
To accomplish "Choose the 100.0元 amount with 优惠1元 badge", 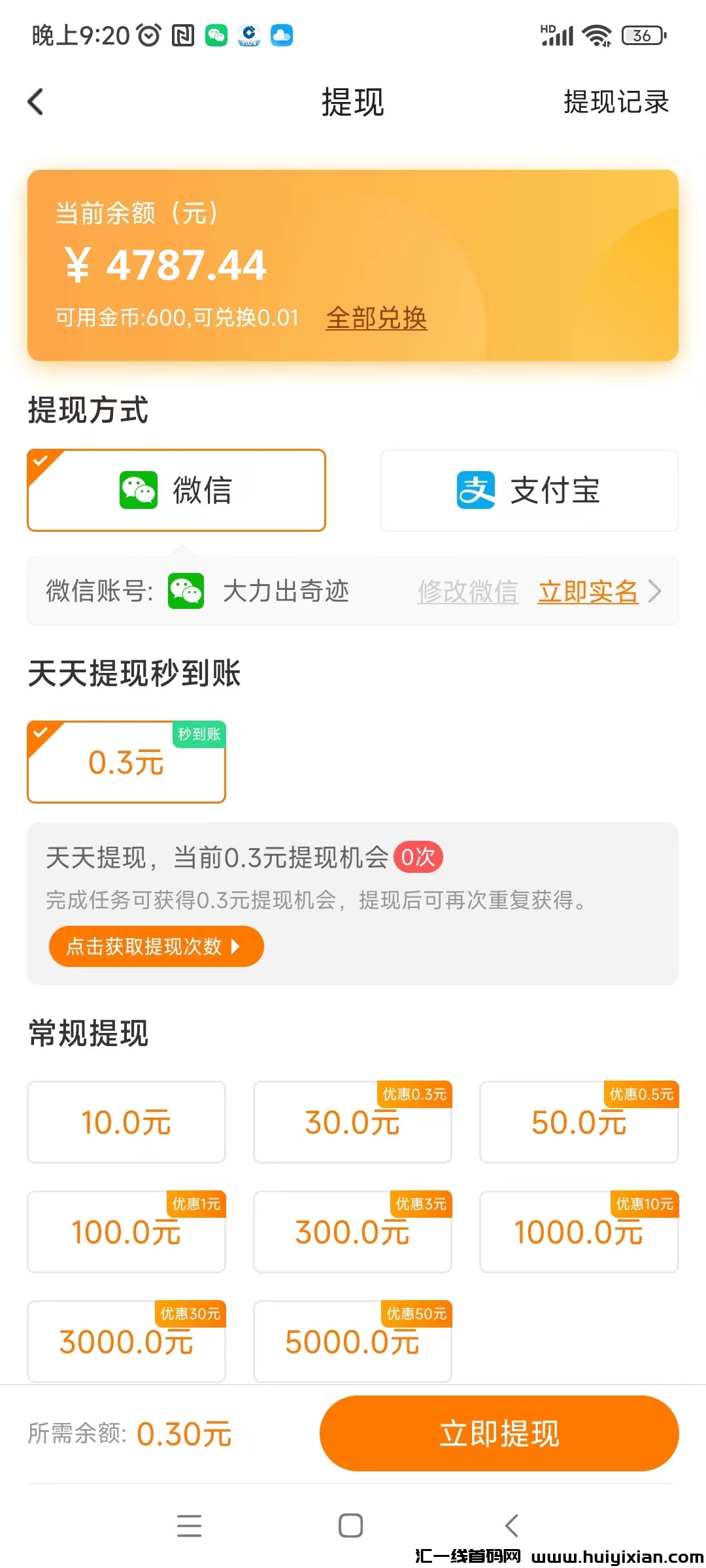I will (x=126, y=1233).
